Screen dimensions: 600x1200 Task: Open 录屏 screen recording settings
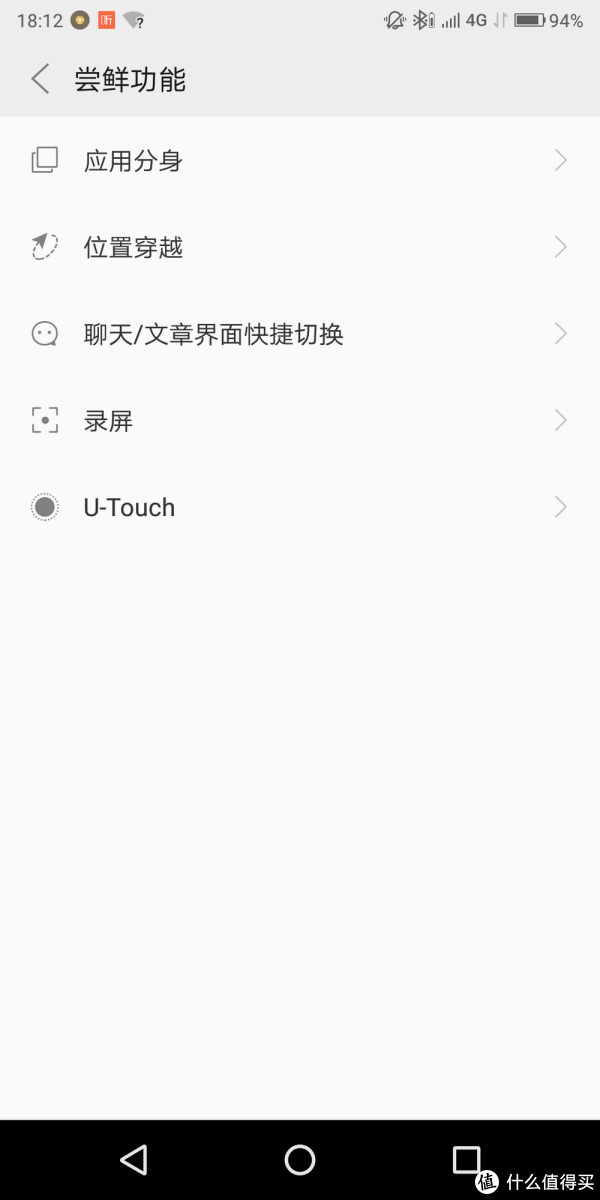[x=300, y=421]
